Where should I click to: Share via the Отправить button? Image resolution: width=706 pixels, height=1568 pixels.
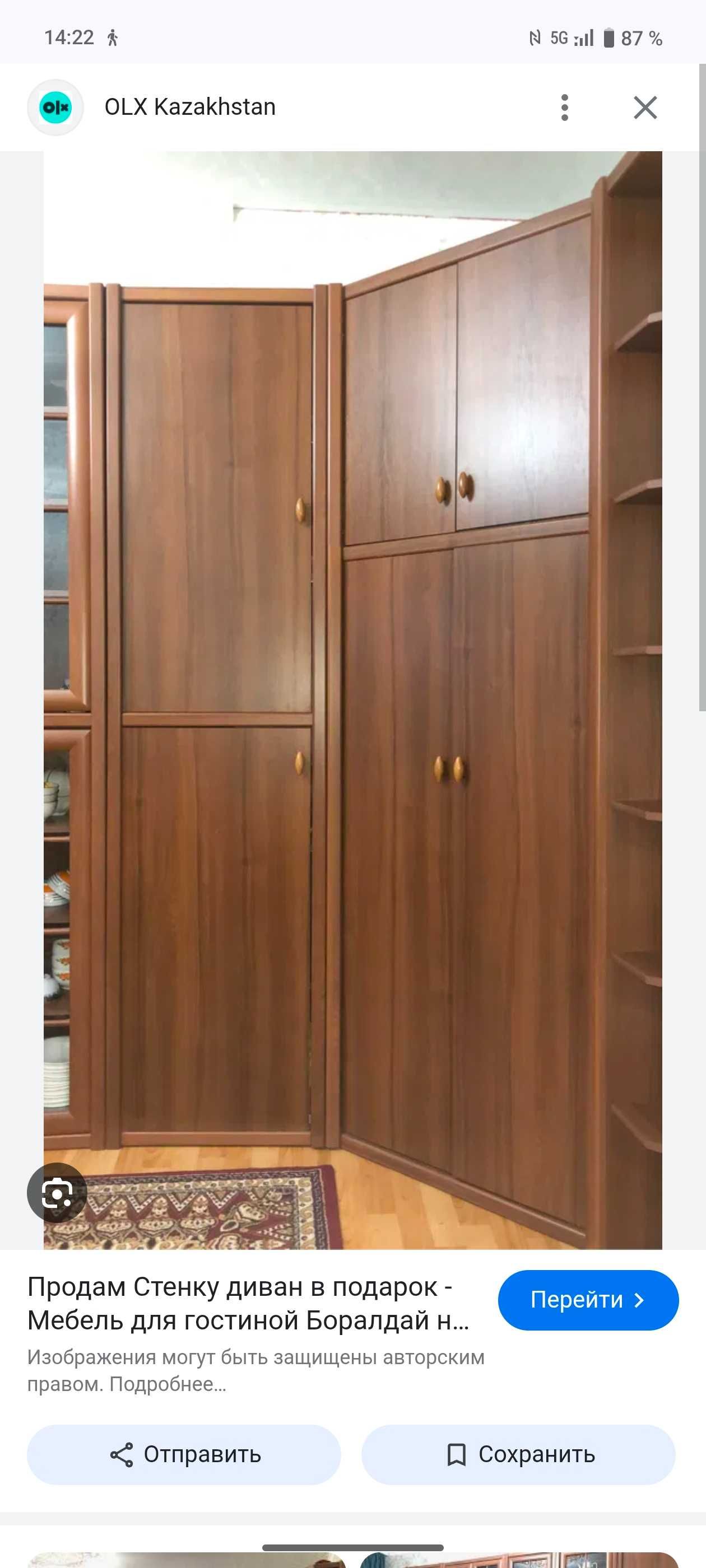click(x=184, y=1454)
